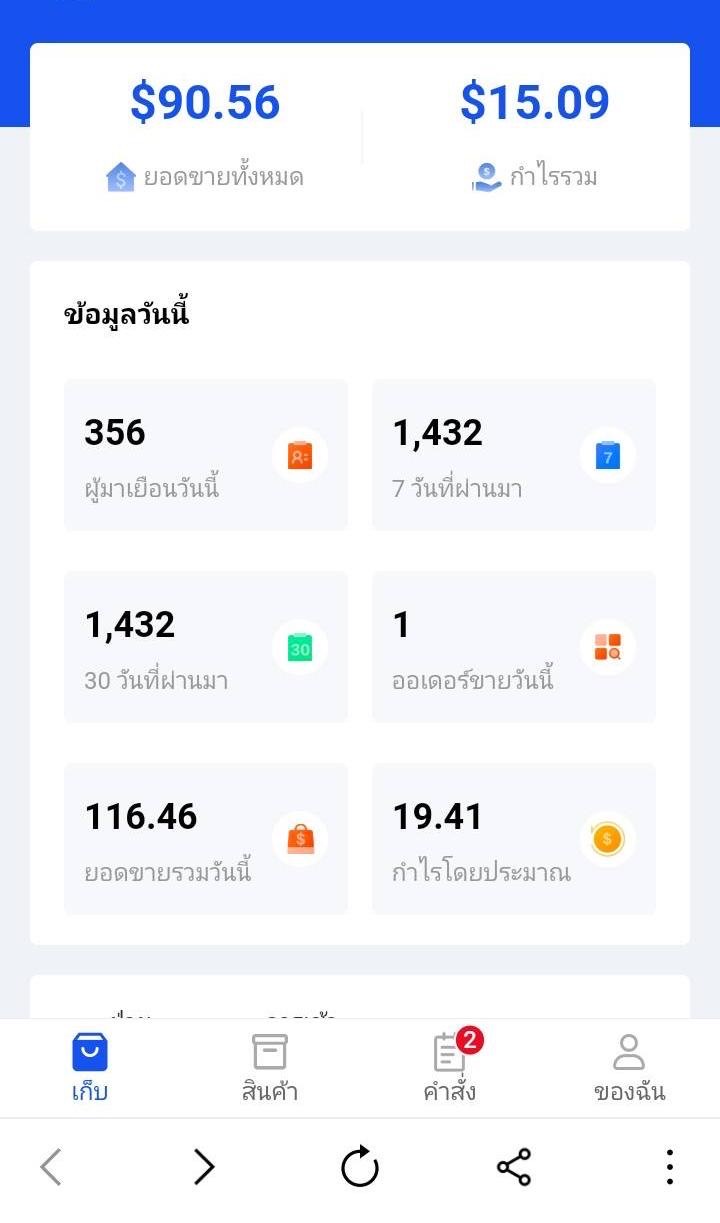Open the ออเดอร์ขายวันนี้ orders card
Image resolution: width=720 pixels, height=1223 pixels.
(x=514, y=647)
